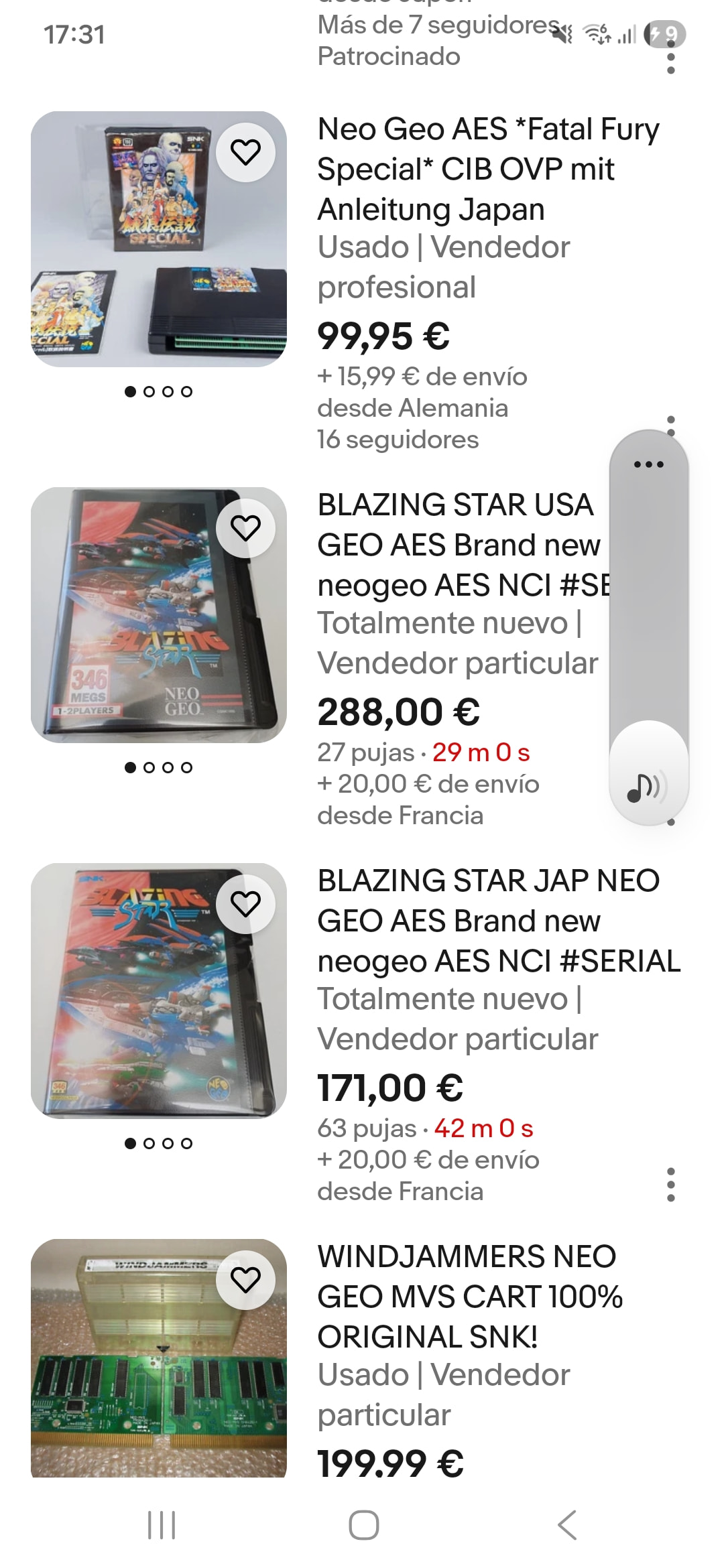Tap the media sound icon on volume panel
The image size is (724, 1568).
pos(644,788)
